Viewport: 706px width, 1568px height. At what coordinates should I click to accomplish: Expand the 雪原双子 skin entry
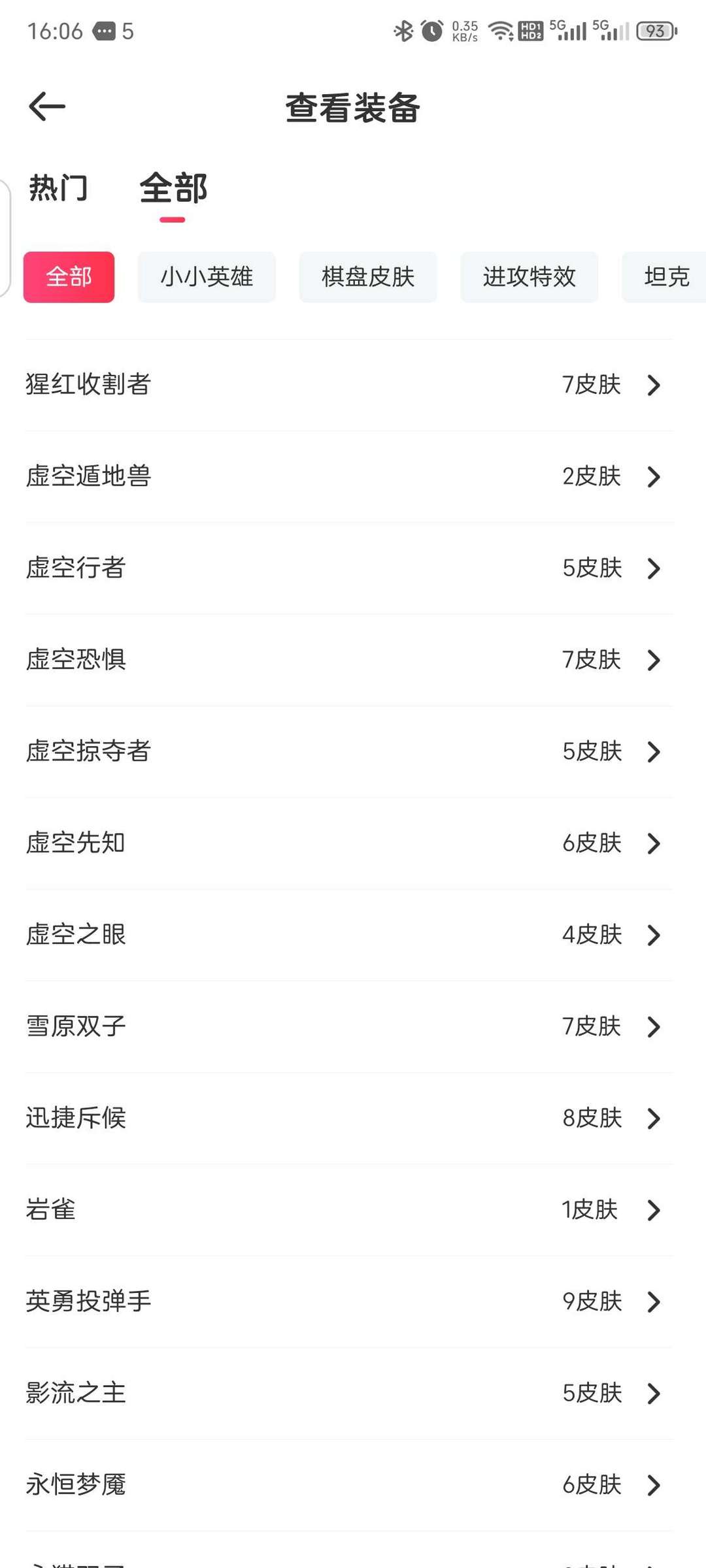tap(353, 1026)
